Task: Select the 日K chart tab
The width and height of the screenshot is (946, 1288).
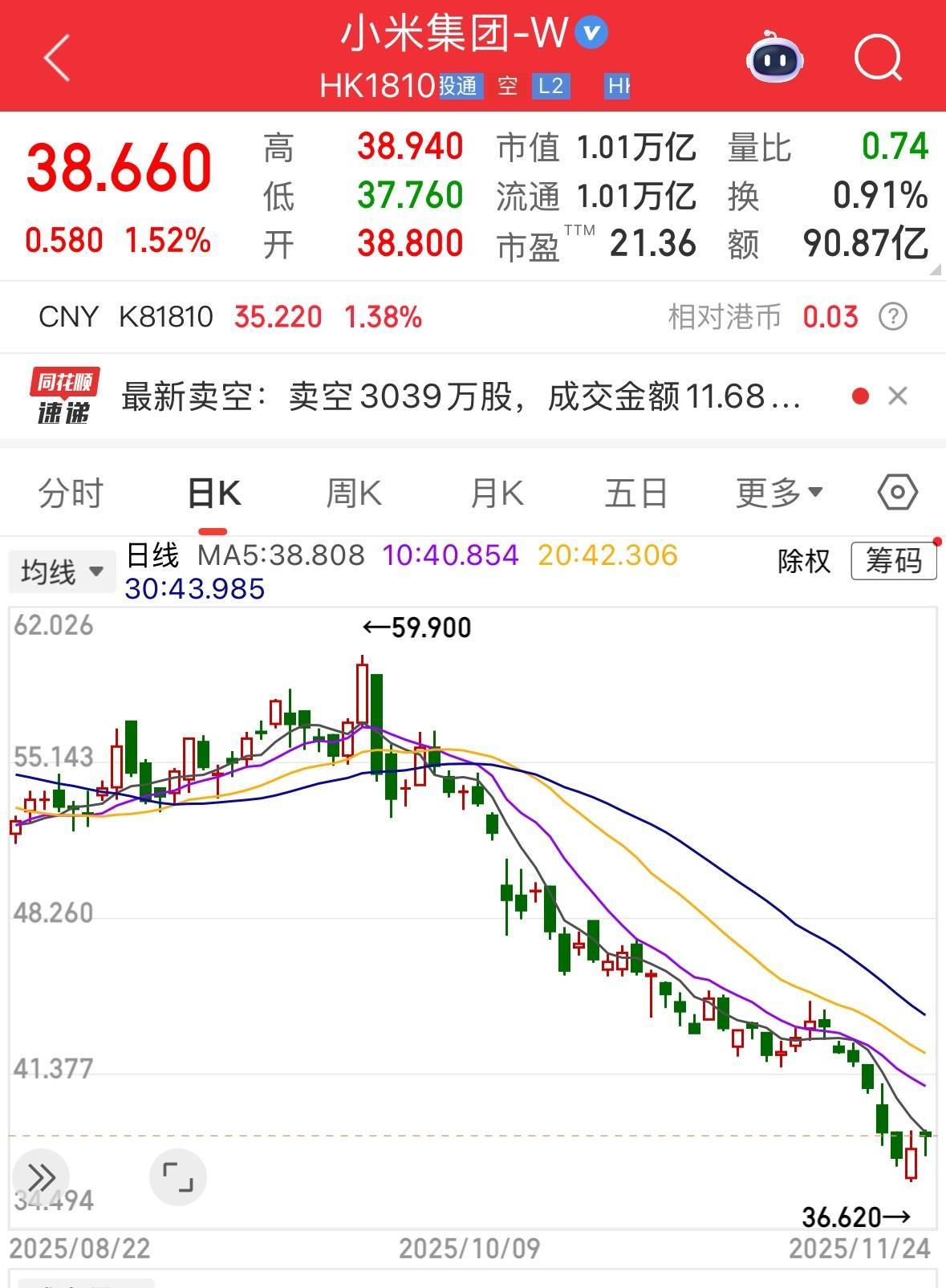Action: pyautogui.click(x=213, y=493)
